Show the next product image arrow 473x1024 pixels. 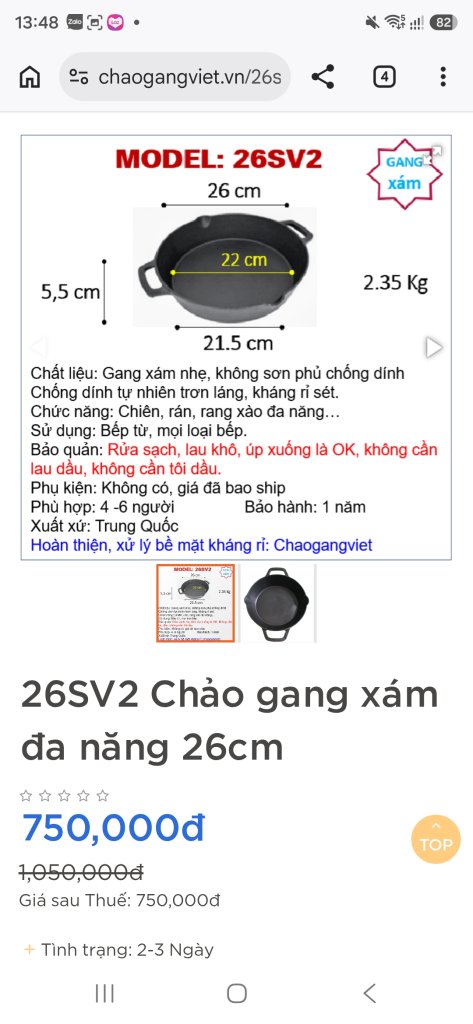click(434, 347)
